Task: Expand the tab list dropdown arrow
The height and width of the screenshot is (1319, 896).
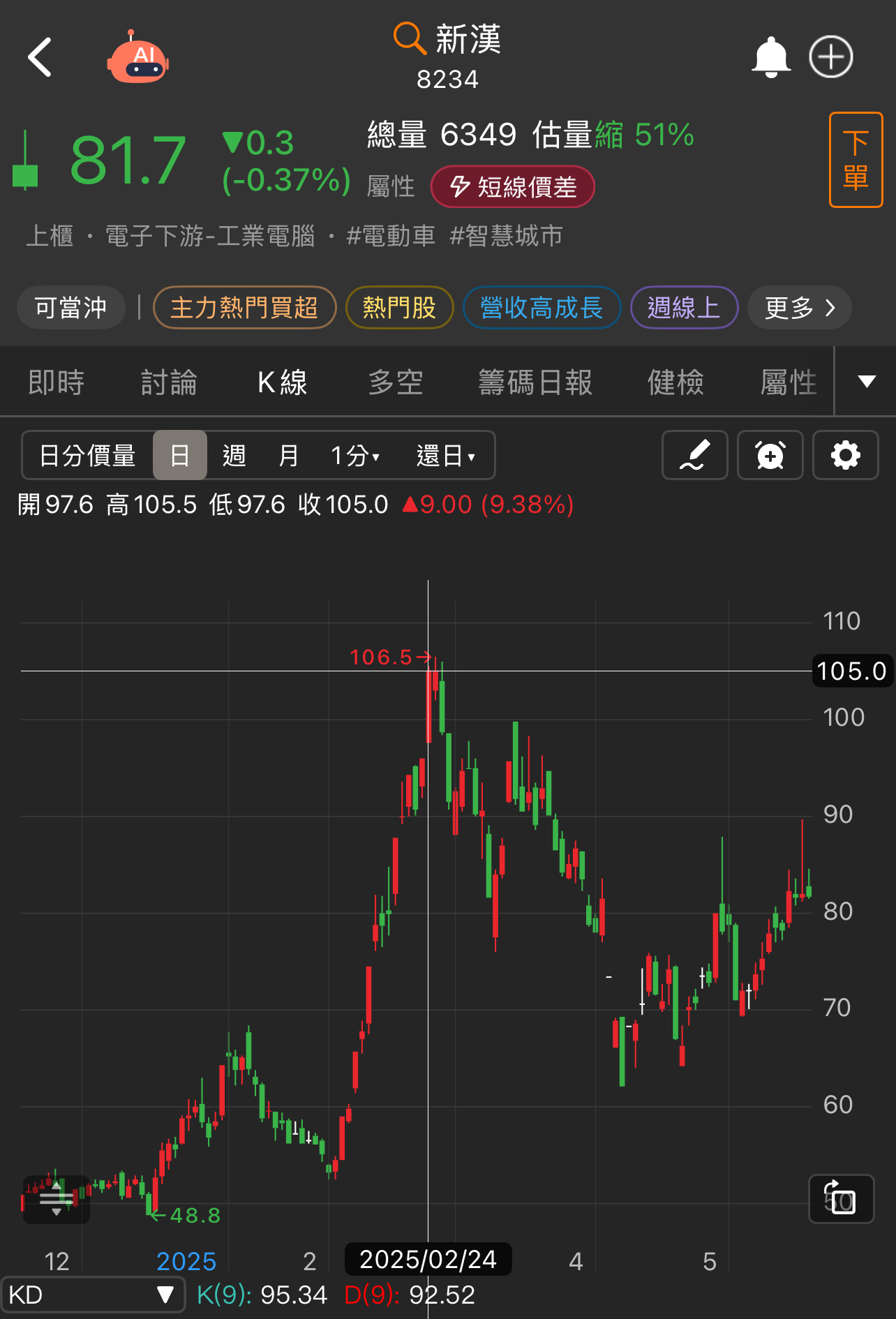Action: coord(866,382)
